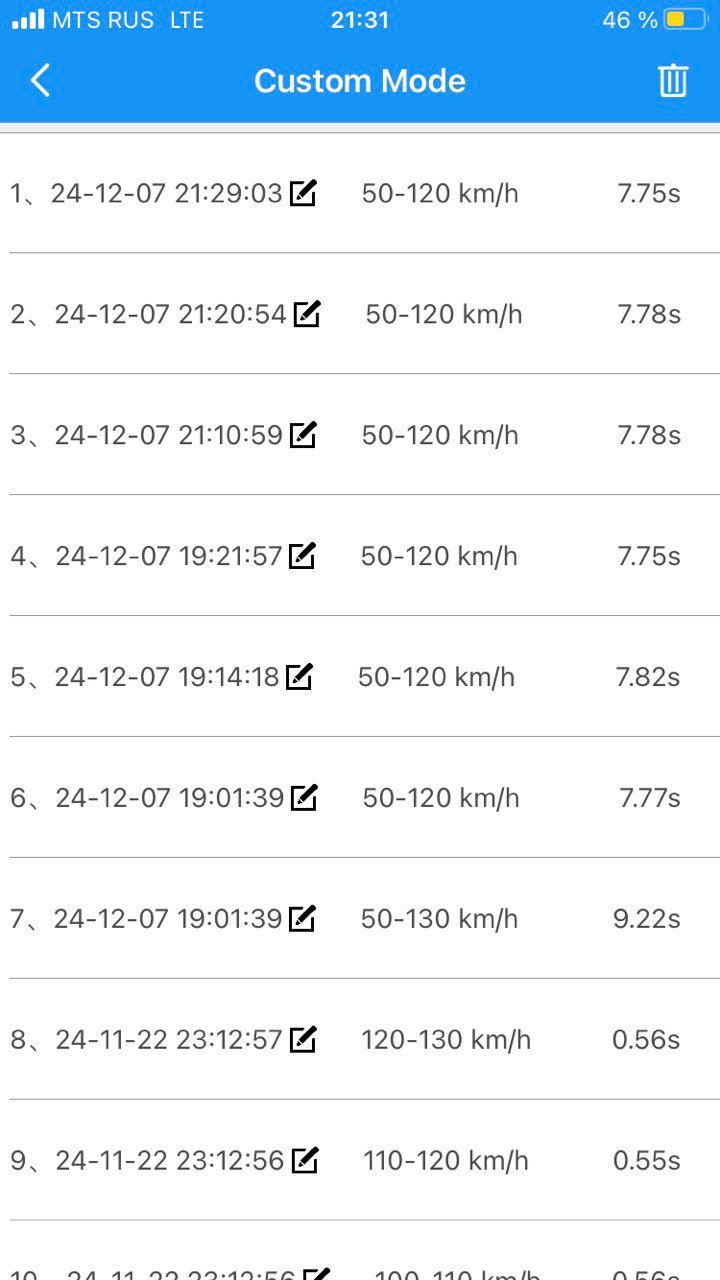720x1280 pixels.
Task: Open result 7 with 9.22s time
Action: [360, 919]
